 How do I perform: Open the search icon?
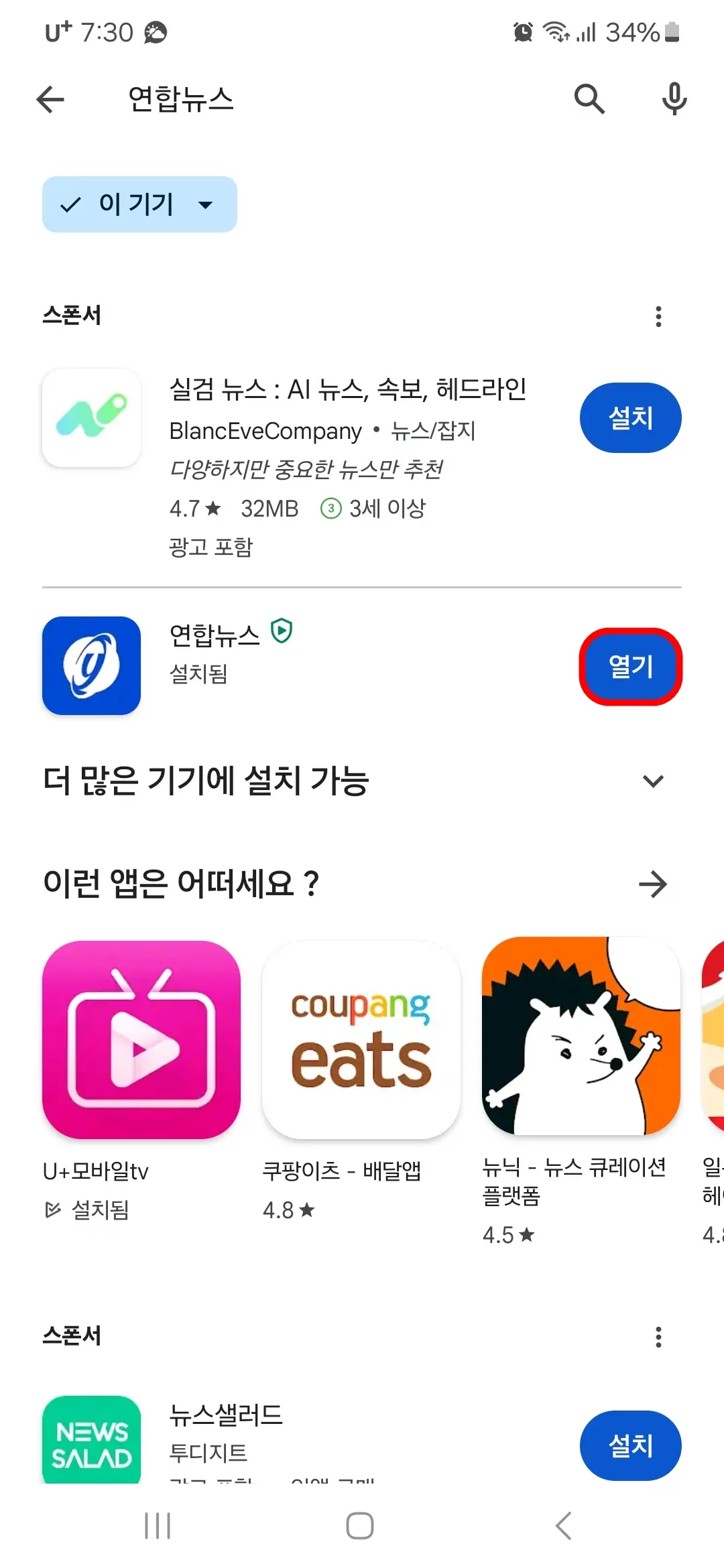[589, 99]
